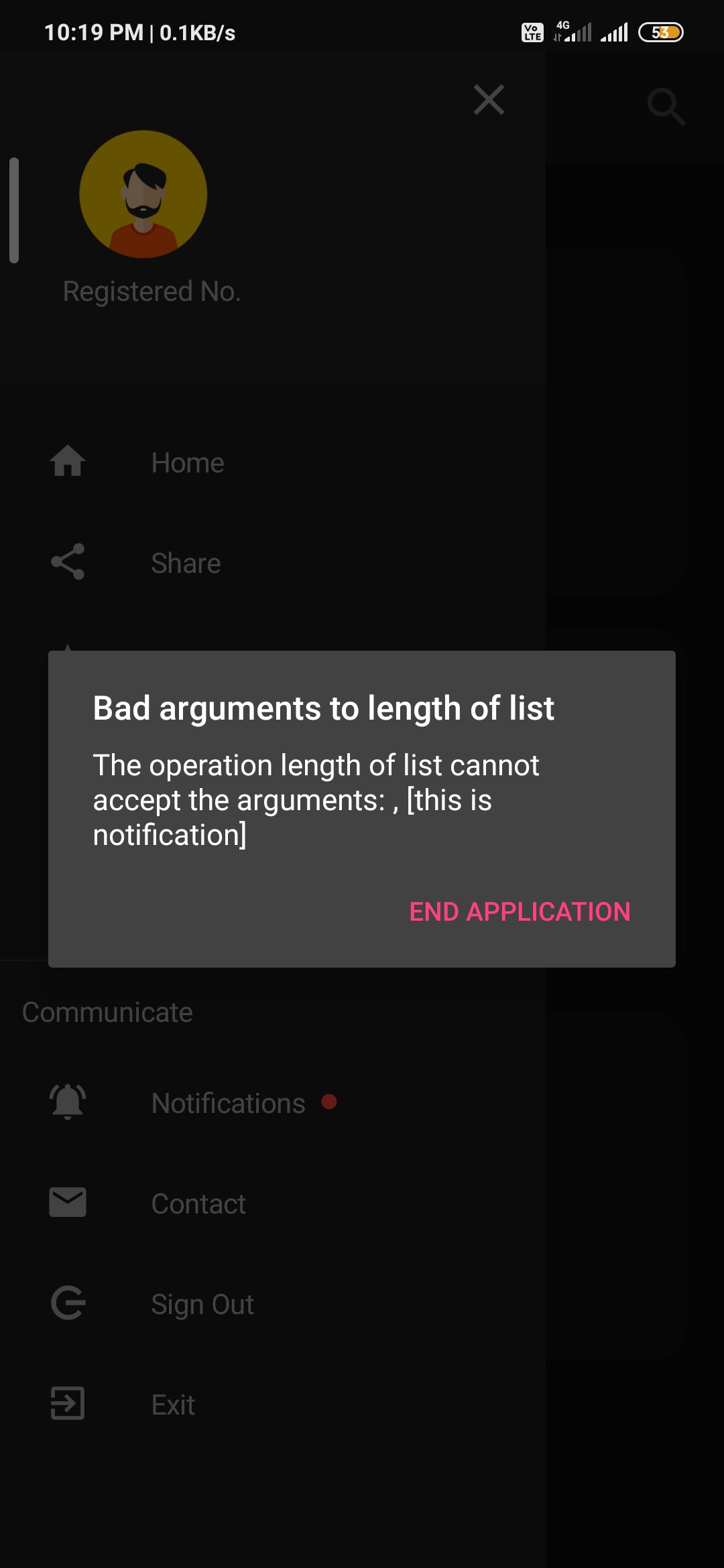This screenshot has width=724, height=1568.
Task: Choose Contact from the navigation menu
Action: coord(198,1202)
